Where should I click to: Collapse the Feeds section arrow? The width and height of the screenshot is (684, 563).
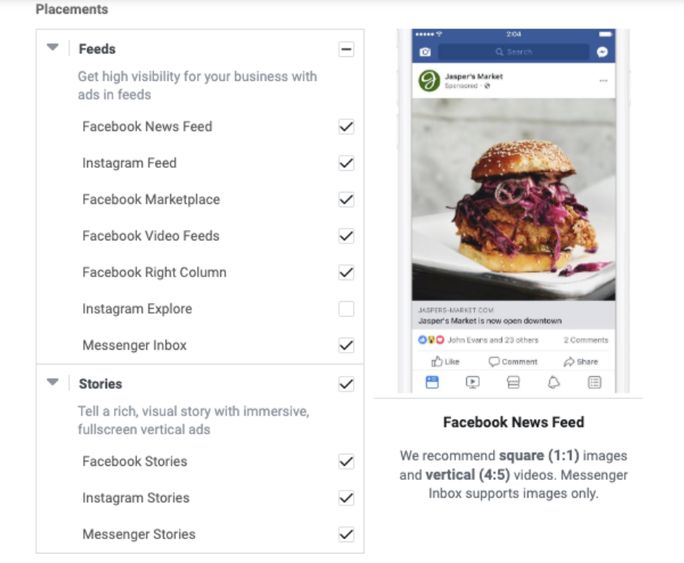pyautogui.click(x=52, y=48)
